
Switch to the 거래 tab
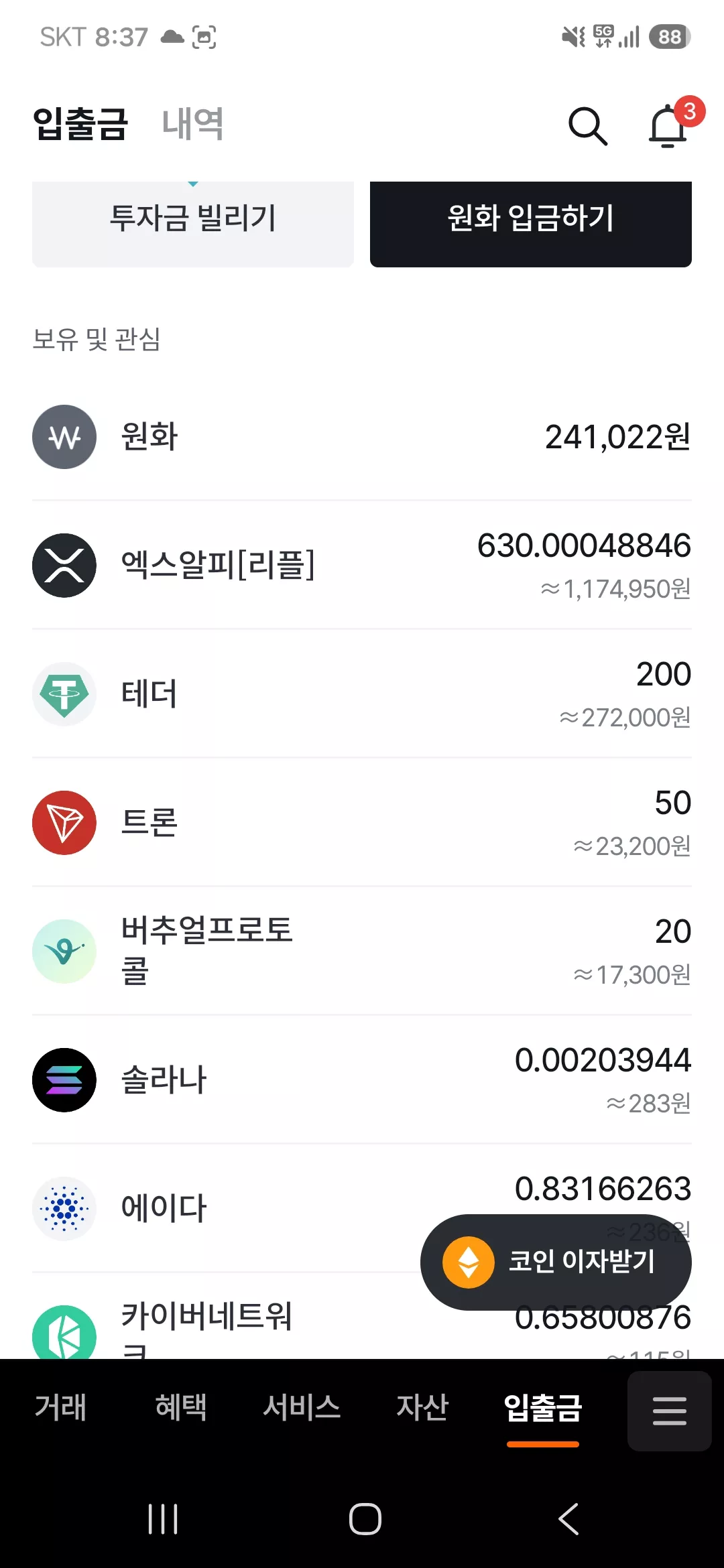(x=60, y=1407)
